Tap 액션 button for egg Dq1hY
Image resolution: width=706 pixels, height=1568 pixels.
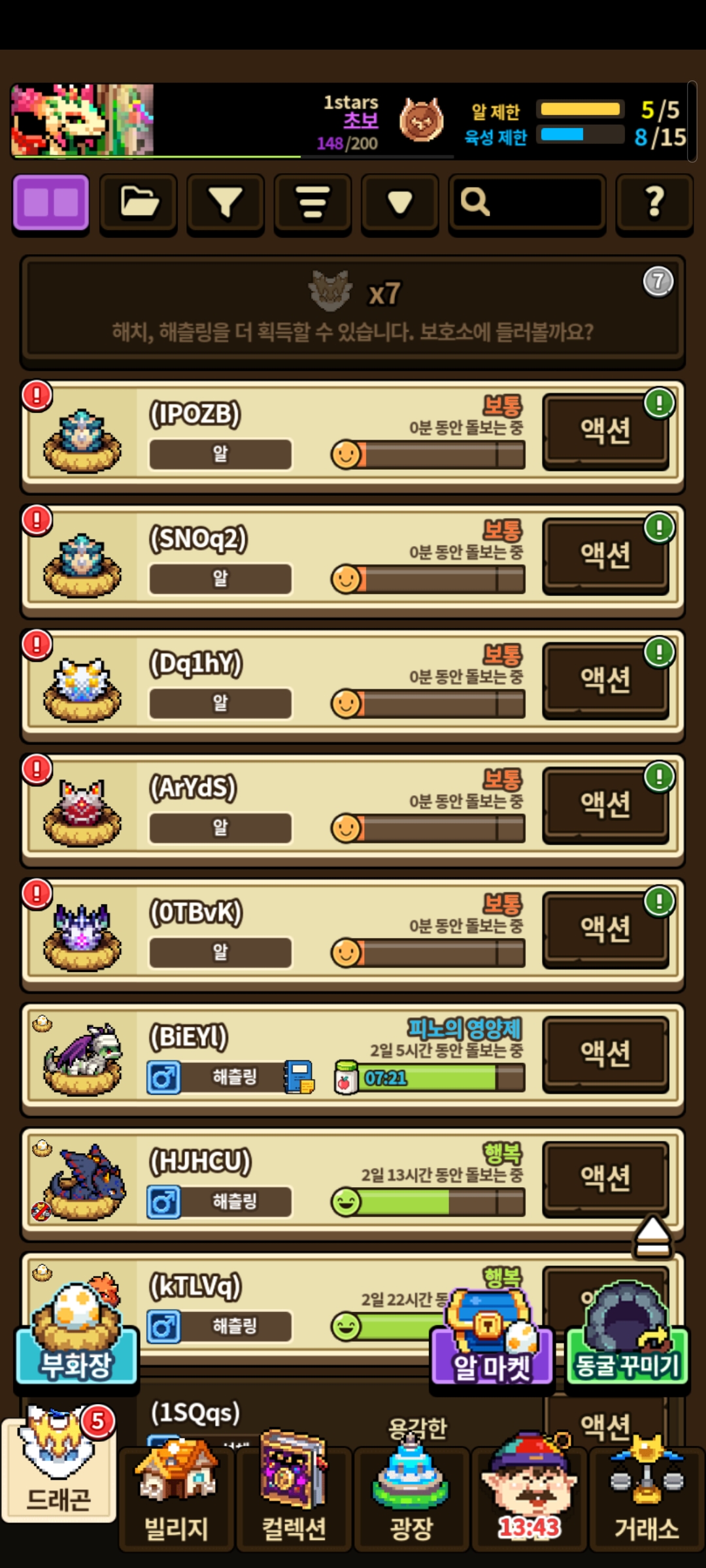(606, 681)
